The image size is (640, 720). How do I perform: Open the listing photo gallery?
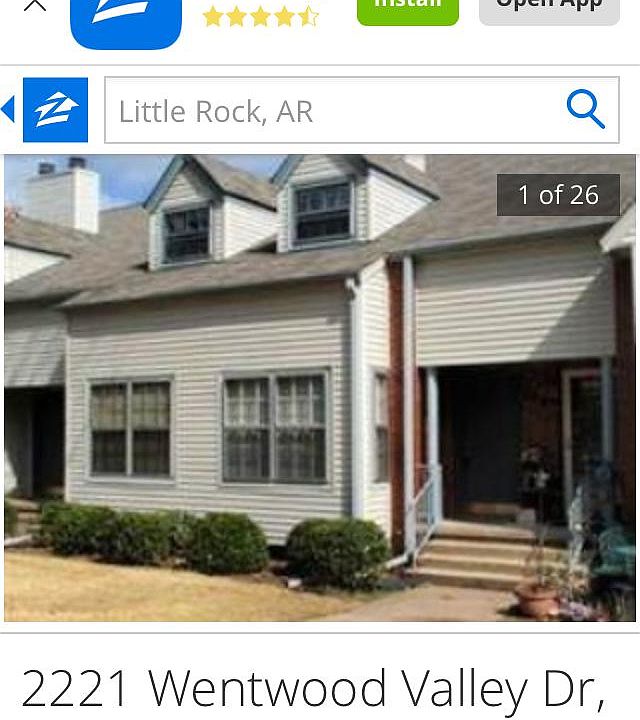pos(320,388)
